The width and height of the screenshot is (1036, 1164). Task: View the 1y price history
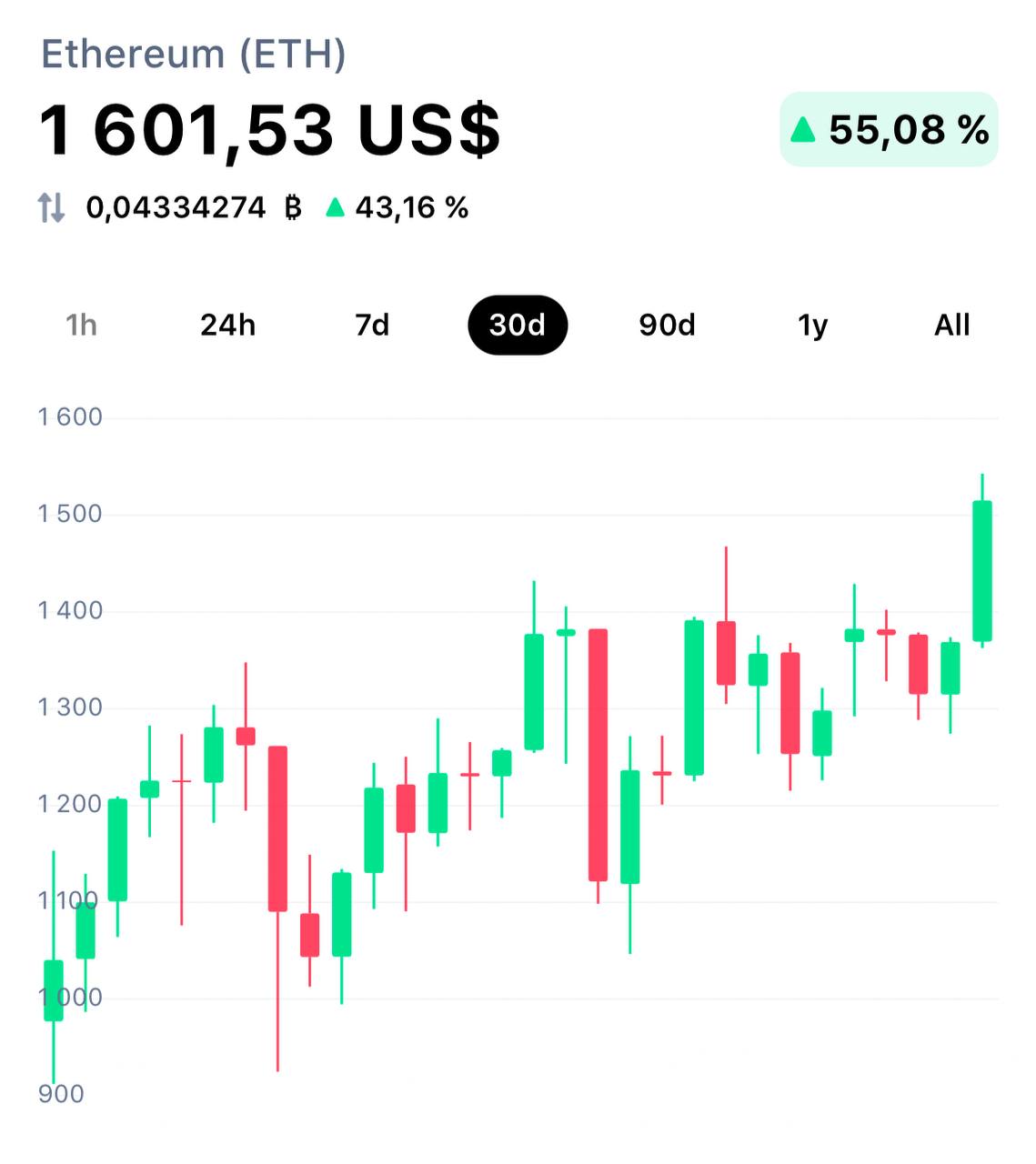pos(812,325)
